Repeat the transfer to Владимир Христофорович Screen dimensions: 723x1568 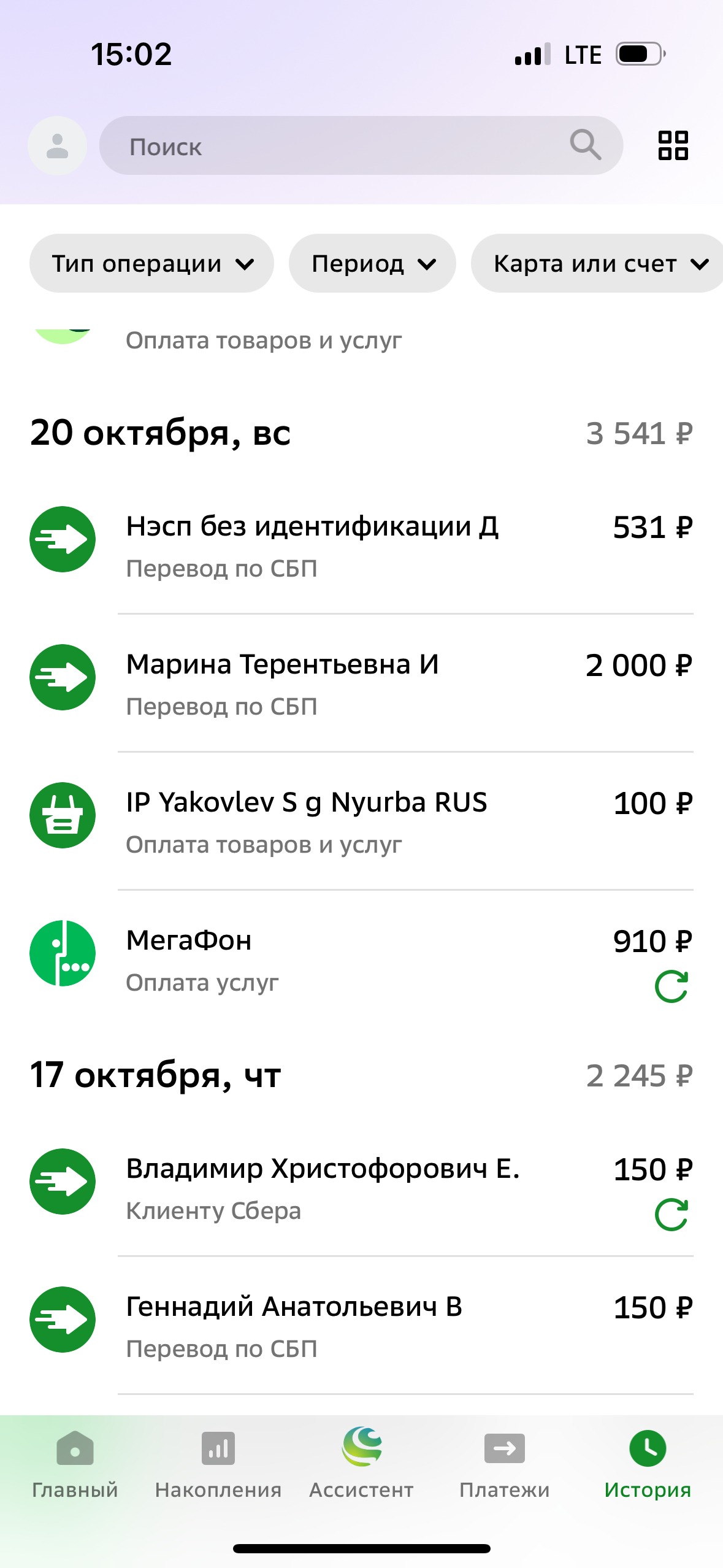[x=671, y=1215]
